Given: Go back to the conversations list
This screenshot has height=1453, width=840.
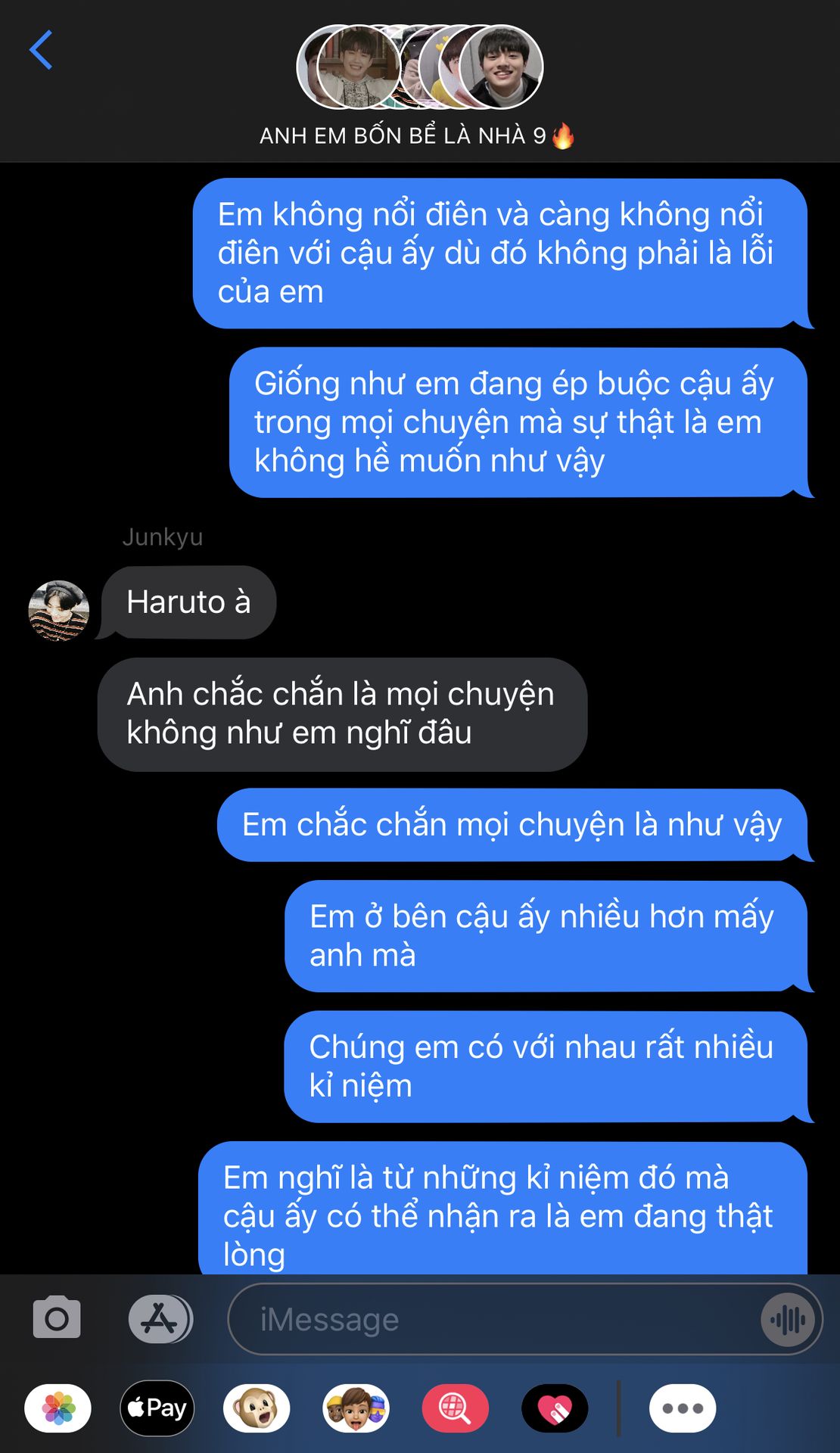Looking at the screenshot, I should 41,50.
